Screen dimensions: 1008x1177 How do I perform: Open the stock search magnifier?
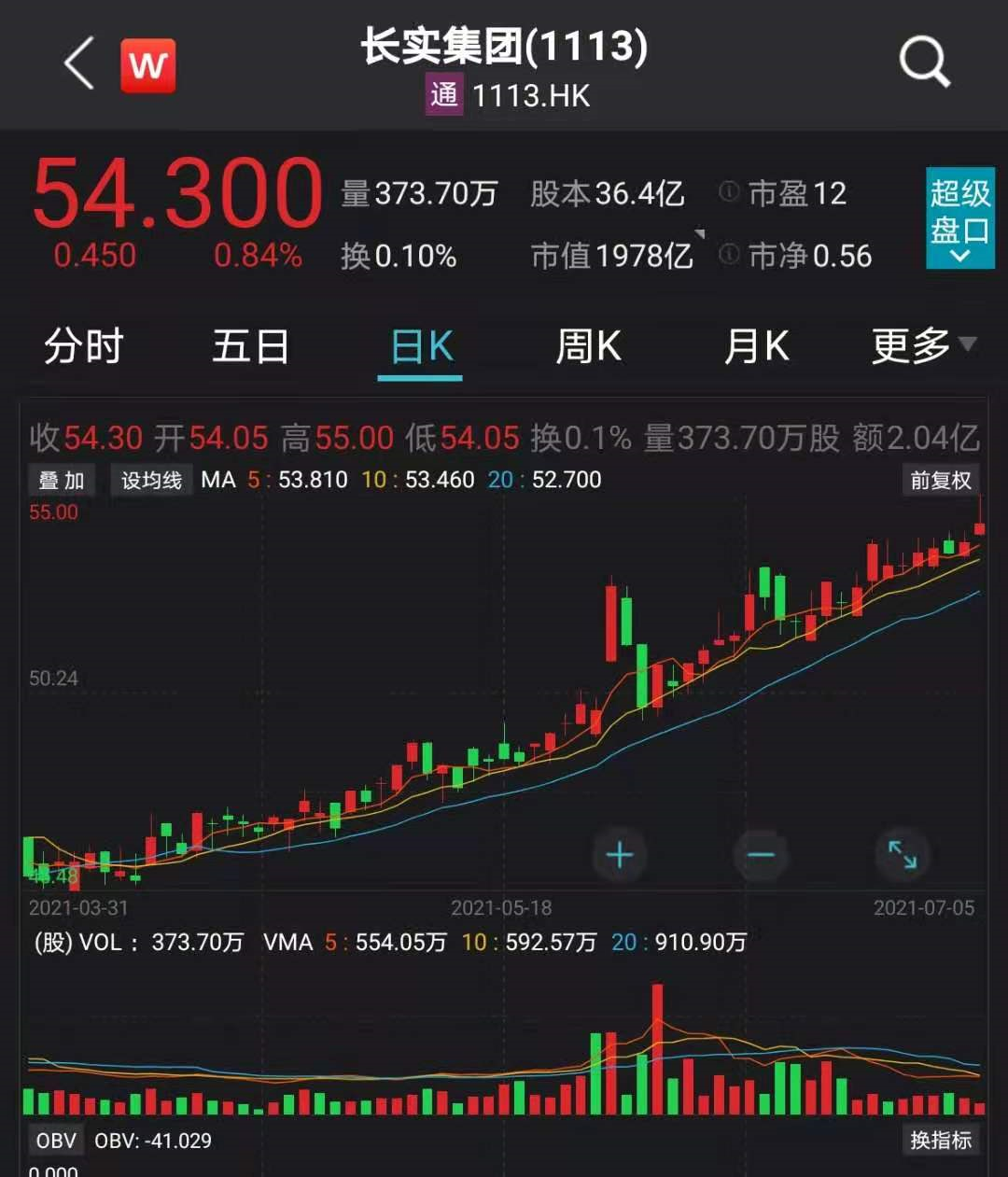point(923,62)
